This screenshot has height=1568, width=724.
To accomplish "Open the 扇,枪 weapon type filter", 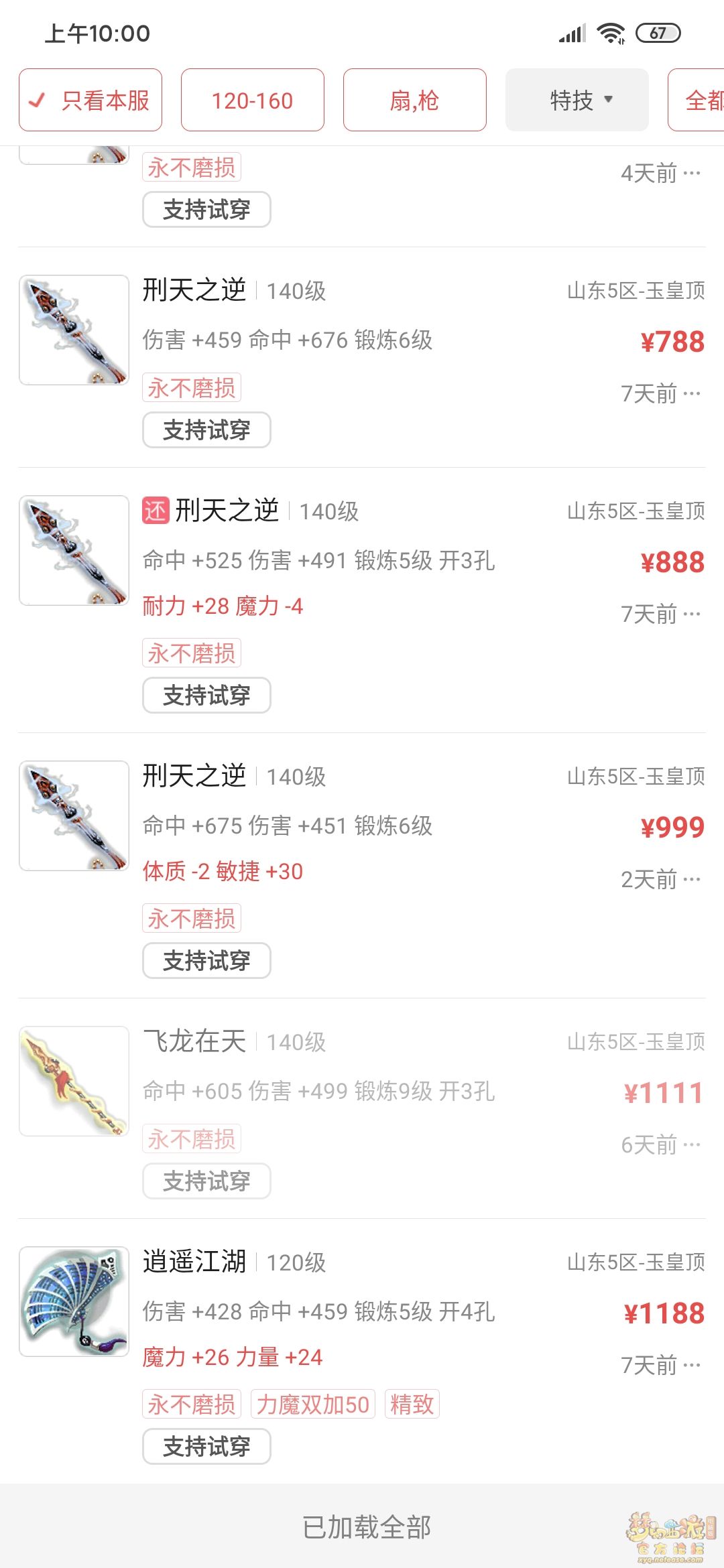I will [x=414, y=101].
